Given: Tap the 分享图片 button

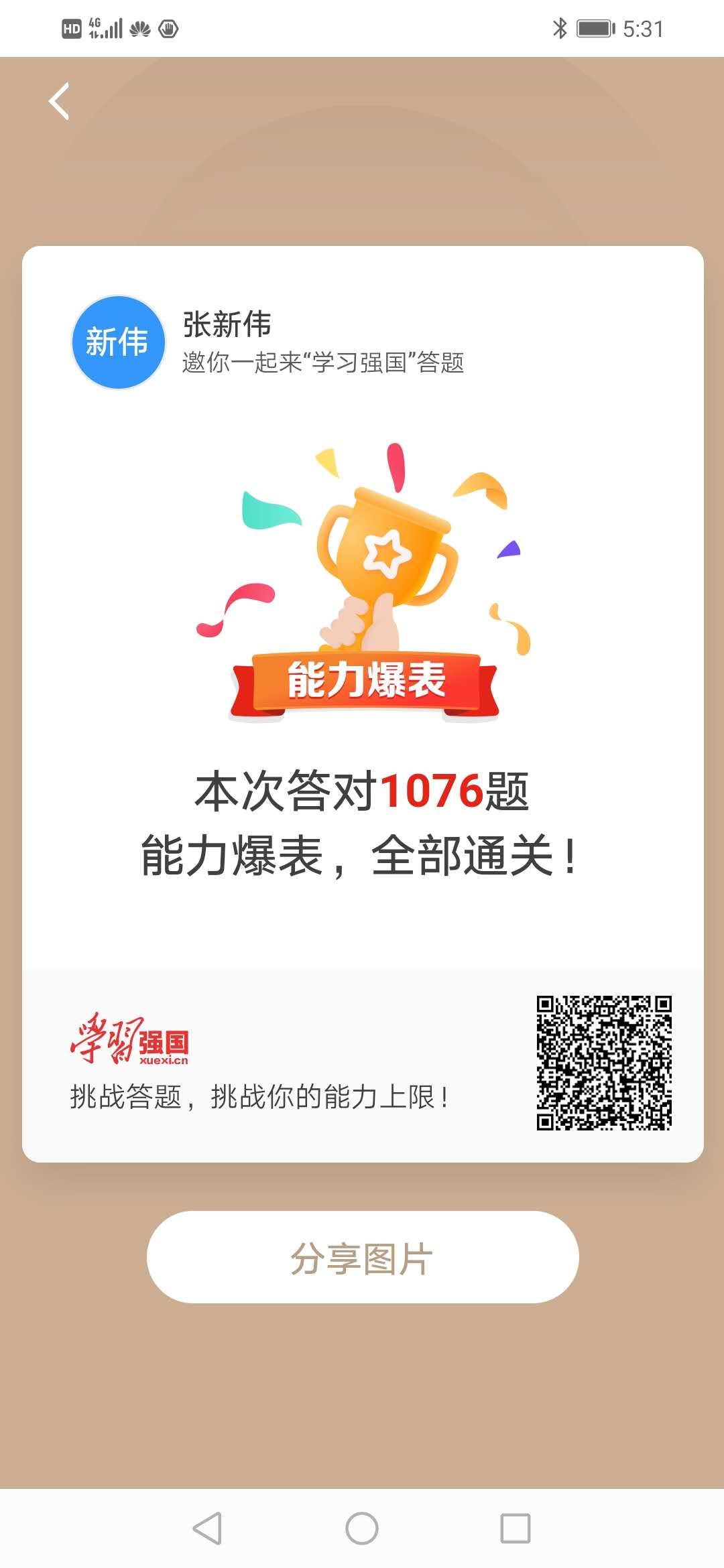Looking at the screenshot, I should (362, 1258).
